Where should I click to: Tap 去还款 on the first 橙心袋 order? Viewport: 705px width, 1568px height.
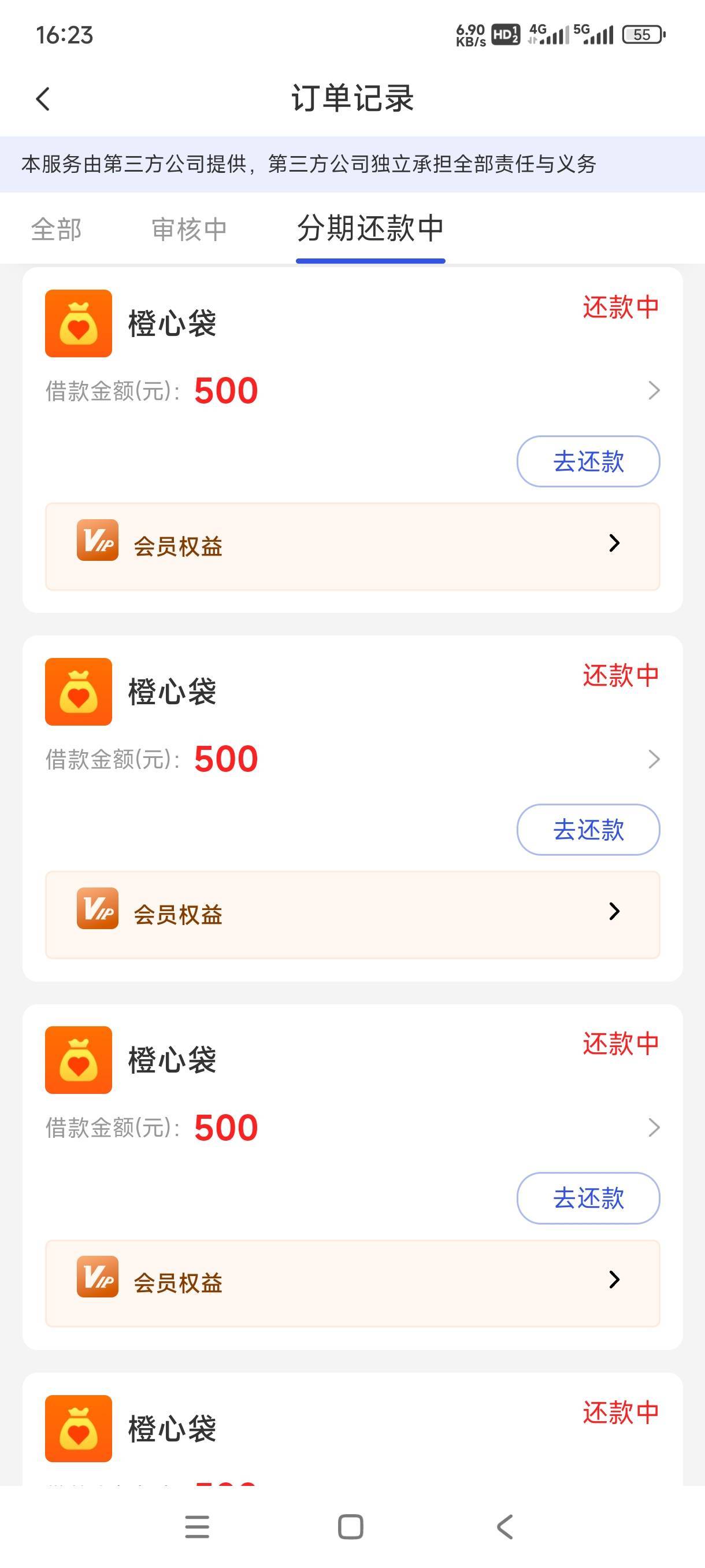tap(588, 461)
